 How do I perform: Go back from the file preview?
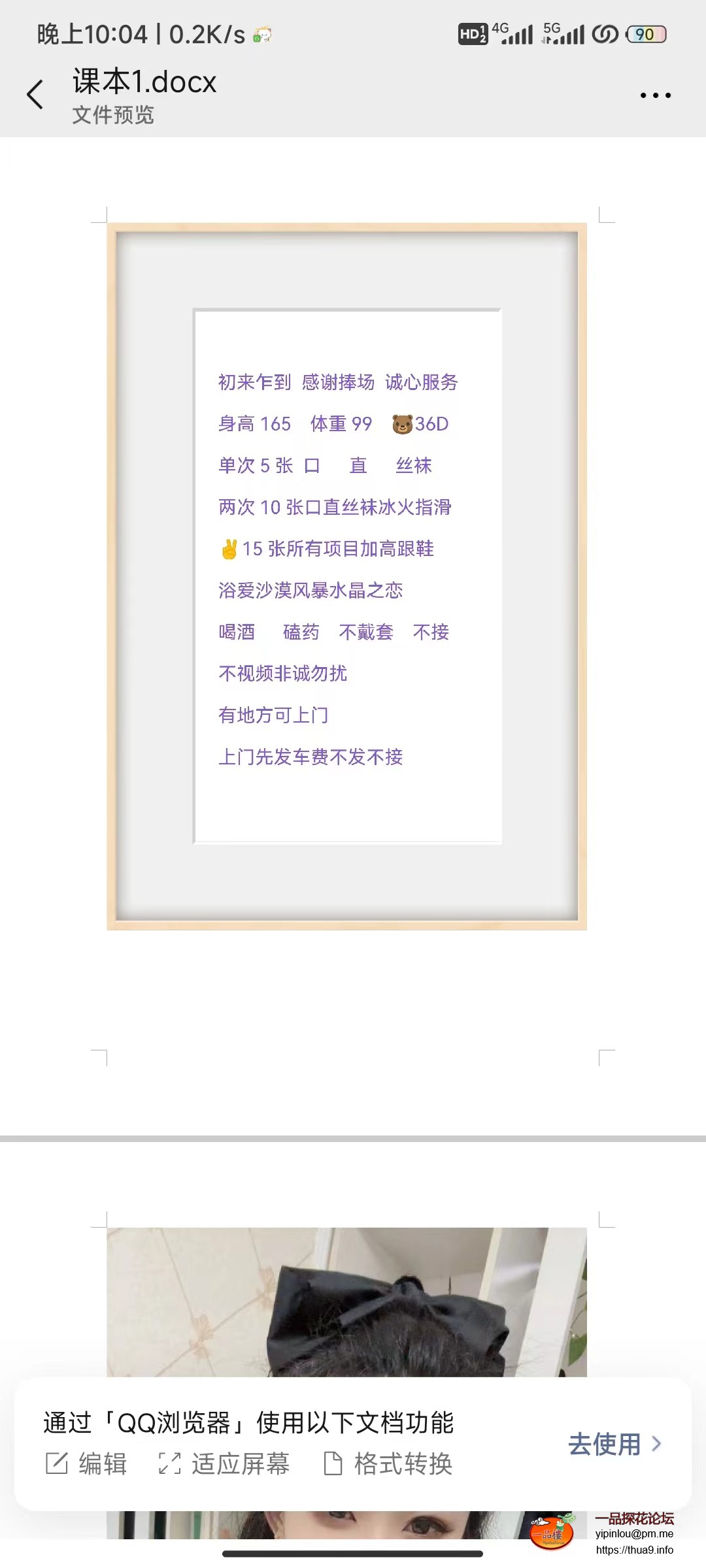click(x=35, y=95)
